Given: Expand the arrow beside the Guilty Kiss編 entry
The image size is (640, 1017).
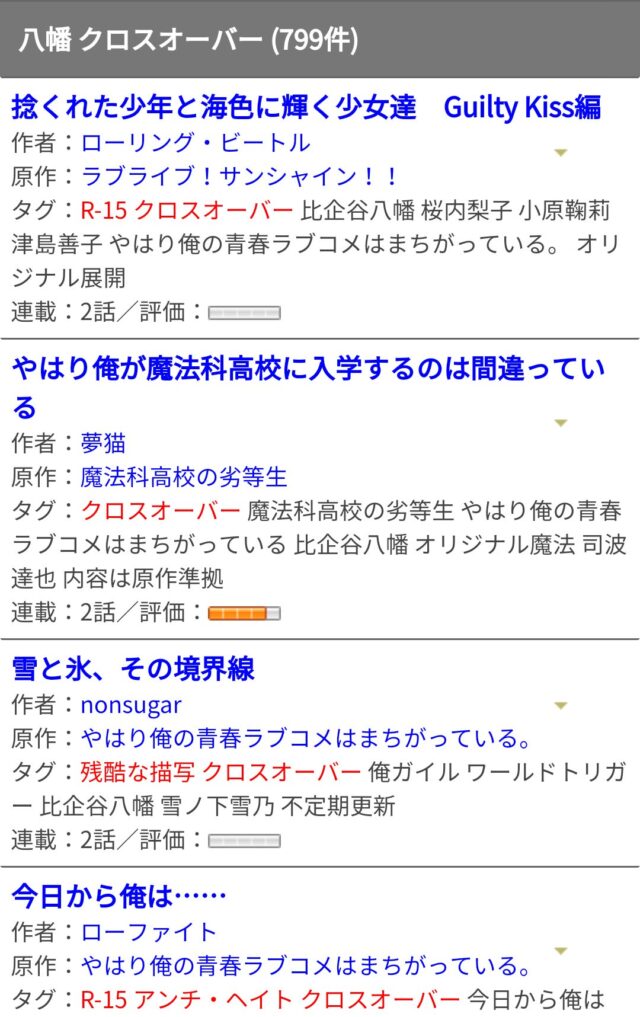Looking at the screenshot, I should (x=561, y=153).
